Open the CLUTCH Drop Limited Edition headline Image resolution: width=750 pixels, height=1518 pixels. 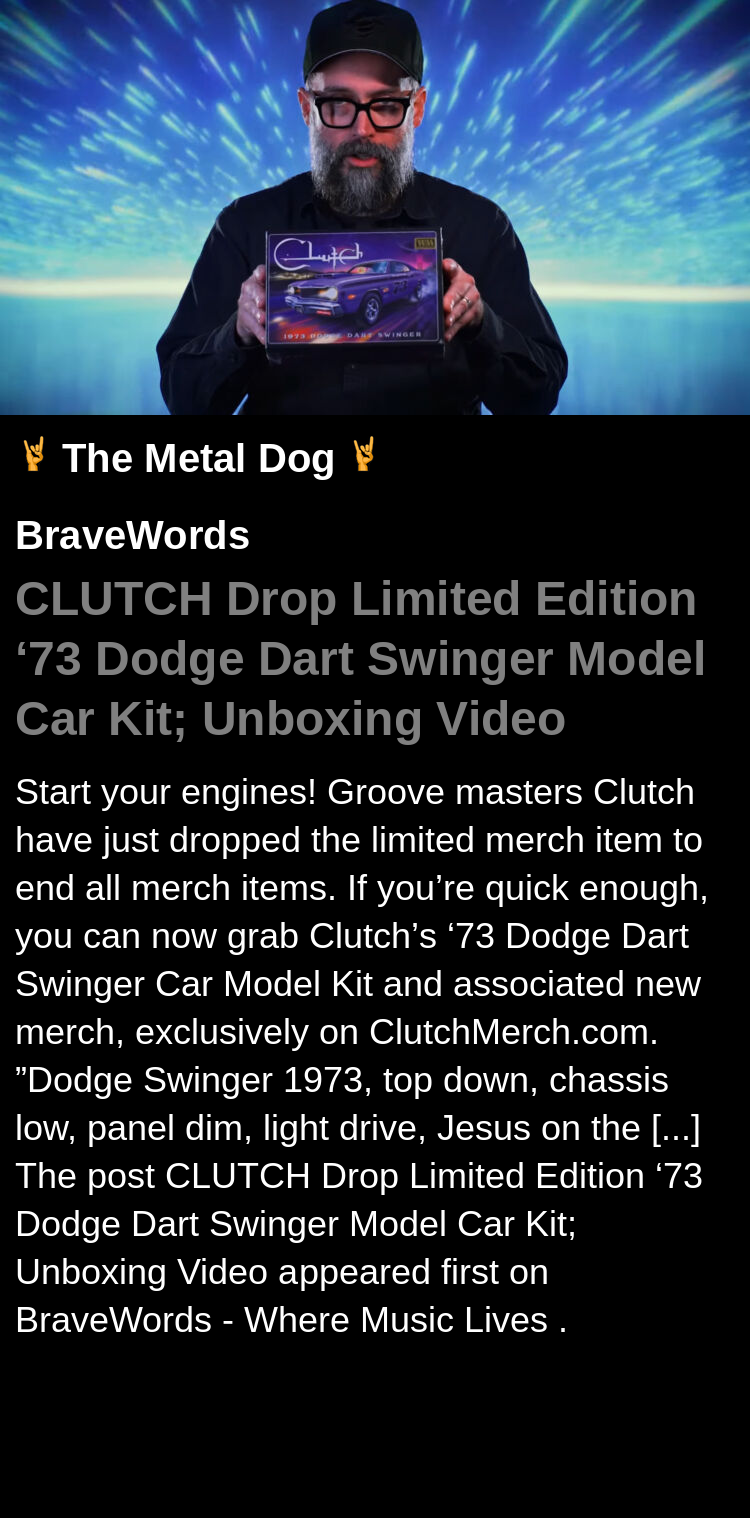point(360,658)
